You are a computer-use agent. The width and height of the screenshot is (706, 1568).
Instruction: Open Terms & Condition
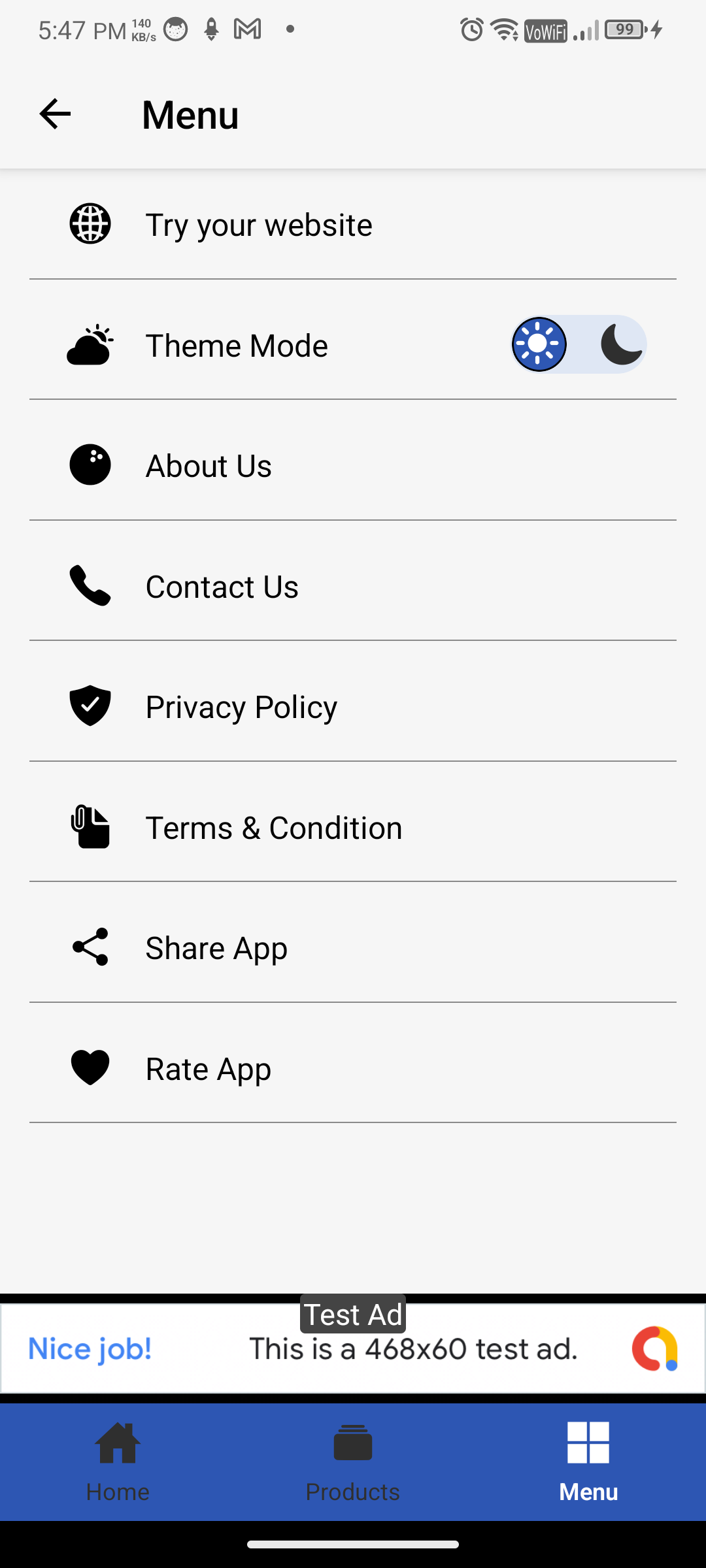click(x=273, y=828)
